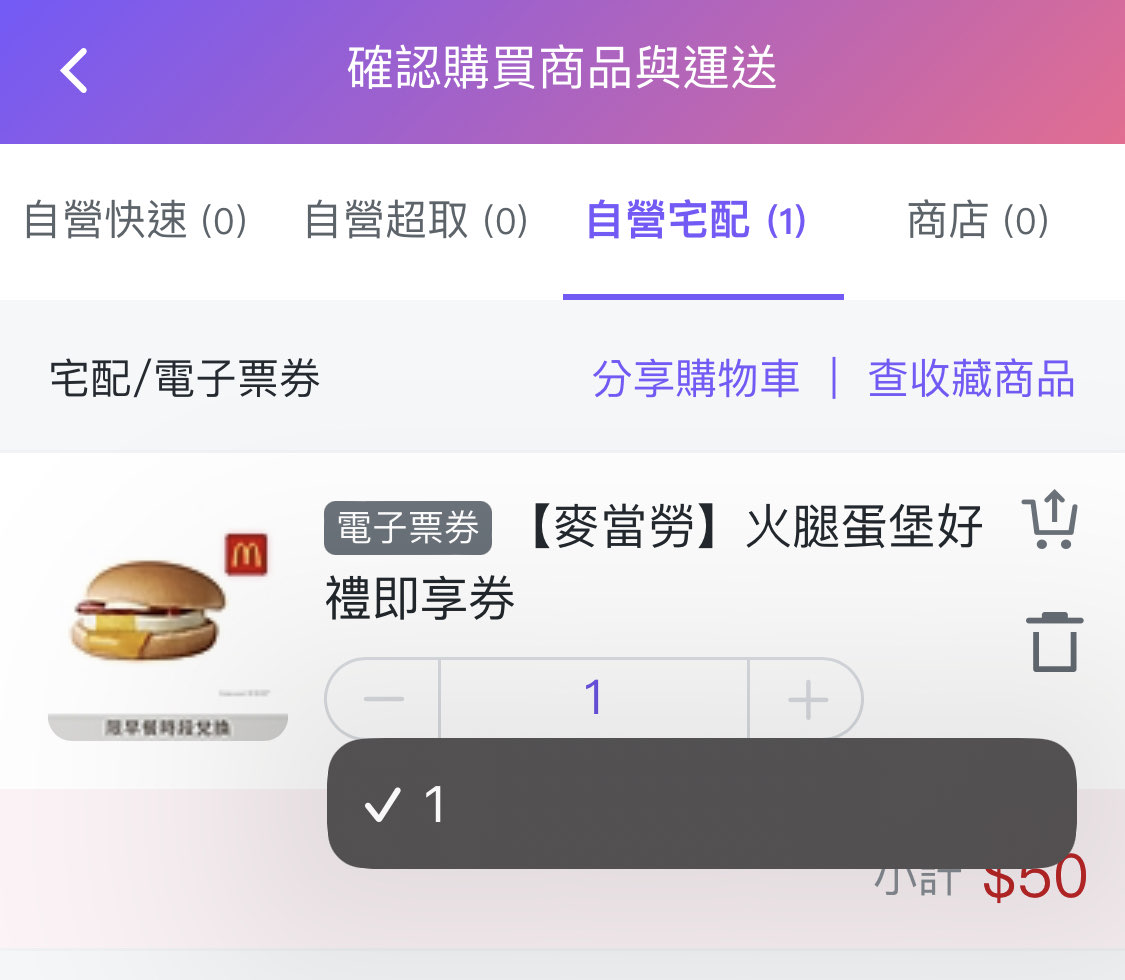Switch to the 商店 tab

(x=977, y=221)
